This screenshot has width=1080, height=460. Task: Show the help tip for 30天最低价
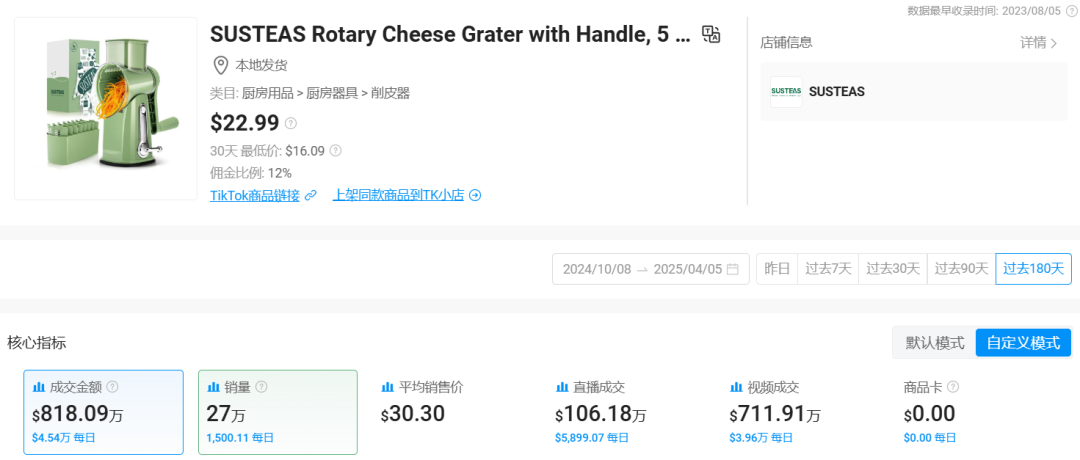pyautogui.click(x=335, y=151)
